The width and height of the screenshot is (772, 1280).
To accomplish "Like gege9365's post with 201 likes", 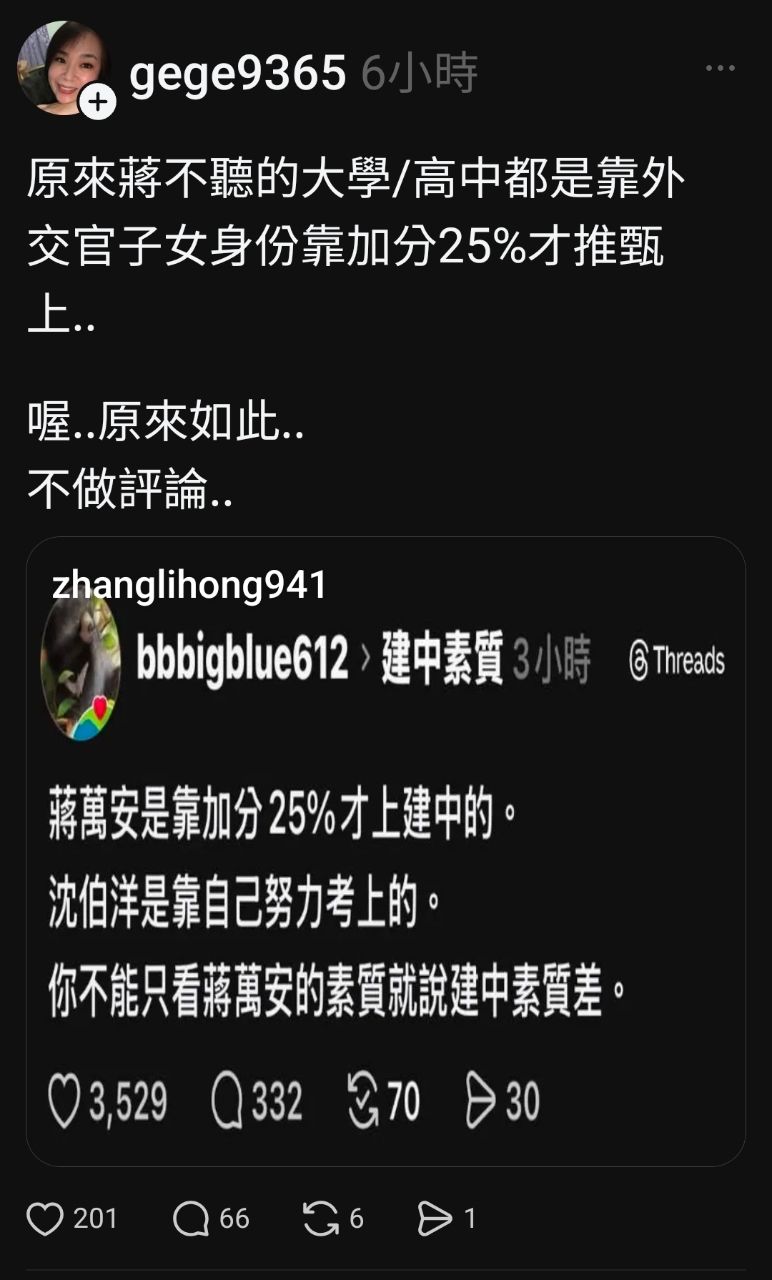I will click(45, 1219).
